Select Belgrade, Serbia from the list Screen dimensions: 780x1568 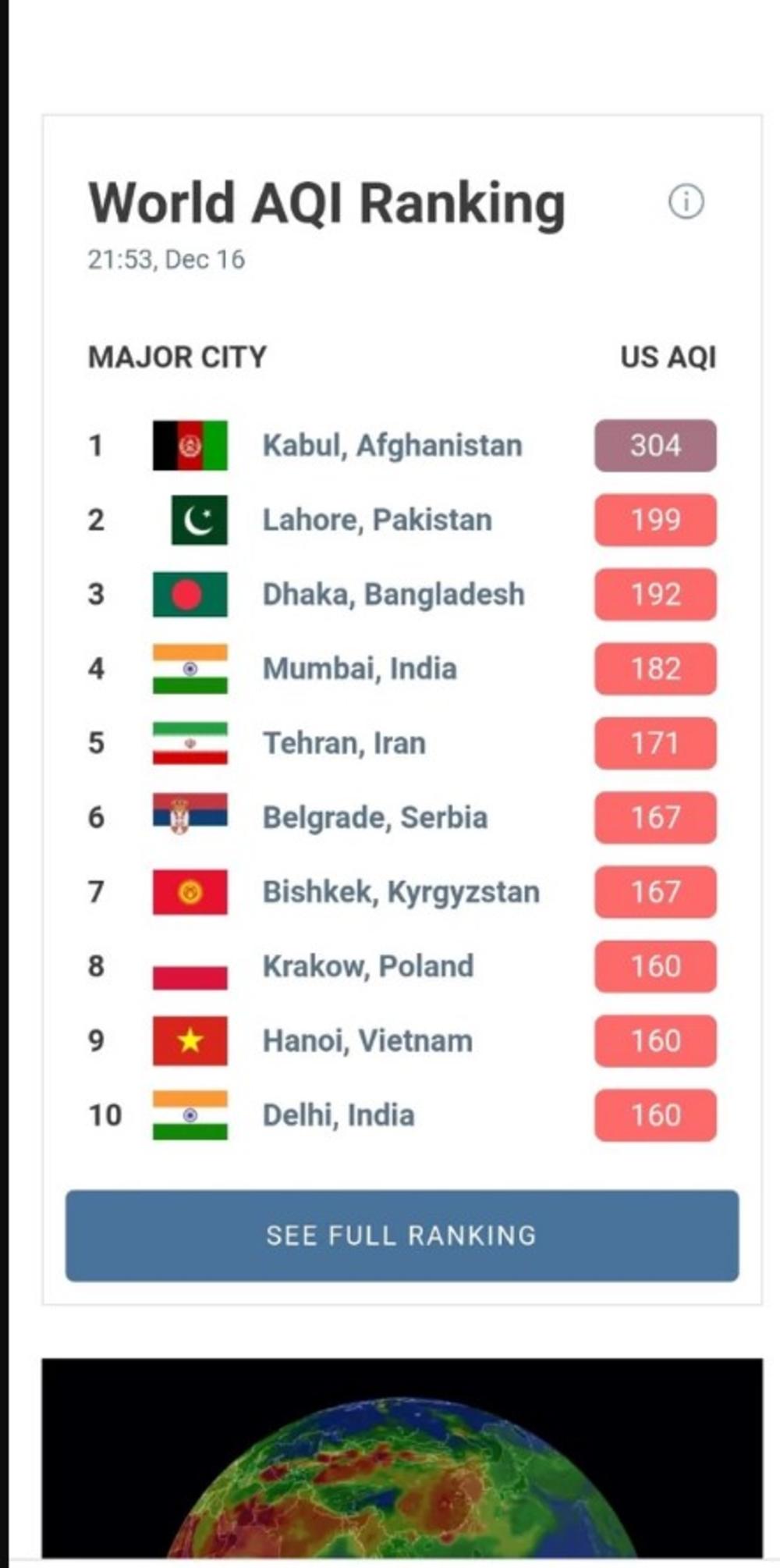tap(374, 818)
